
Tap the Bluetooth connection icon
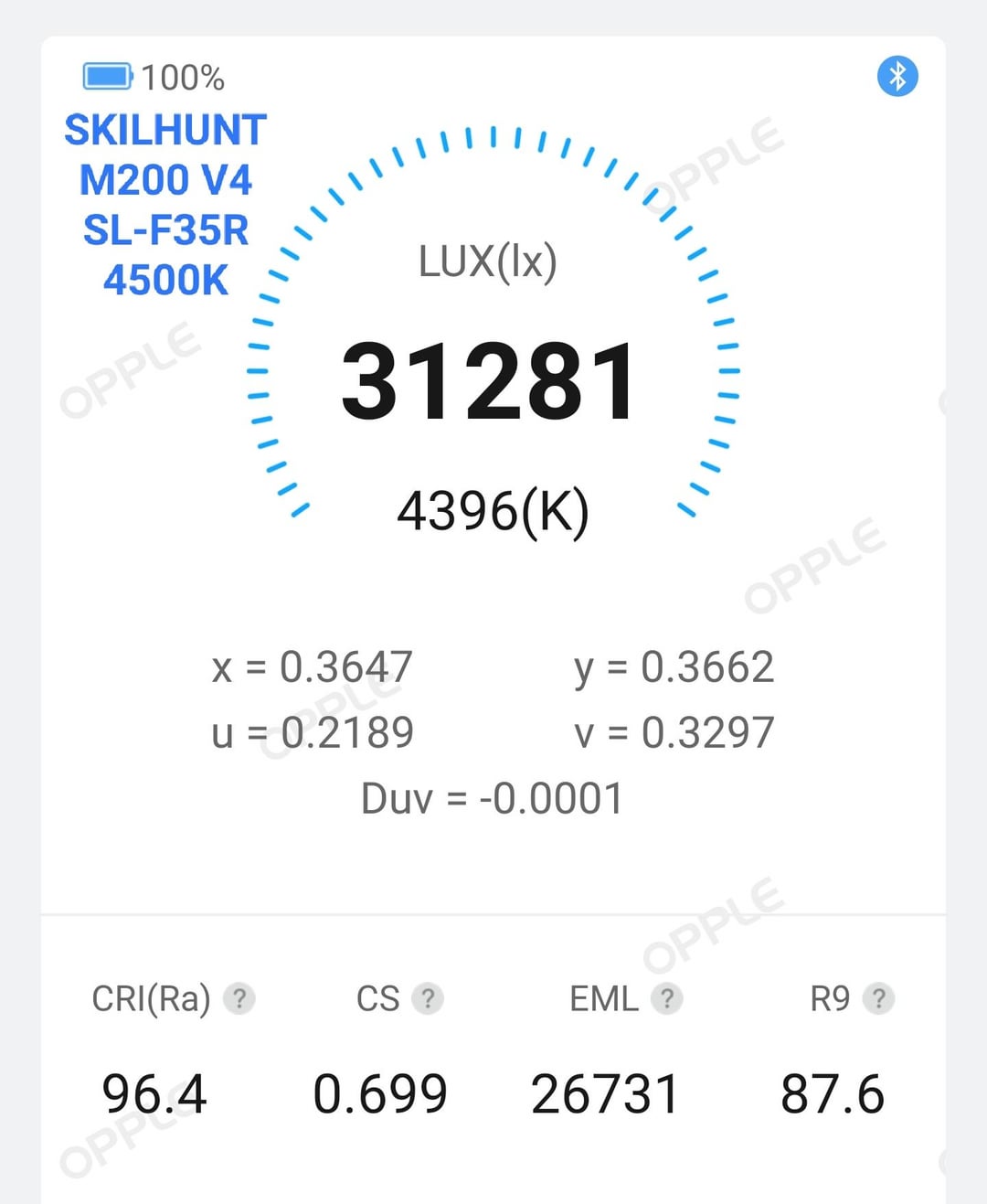click(897, 76)
